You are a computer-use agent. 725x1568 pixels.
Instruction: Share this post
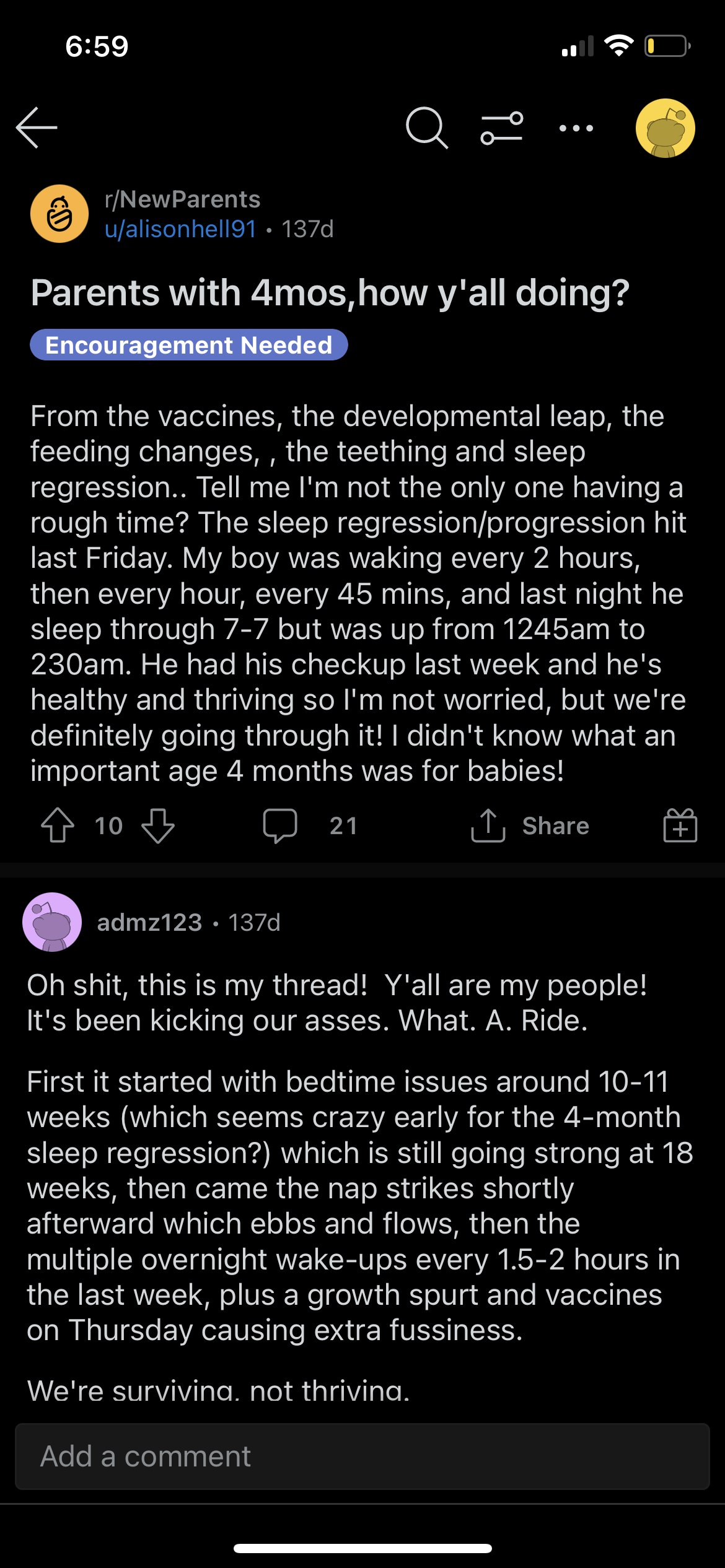pyautogui.click(x=530, y=825)
